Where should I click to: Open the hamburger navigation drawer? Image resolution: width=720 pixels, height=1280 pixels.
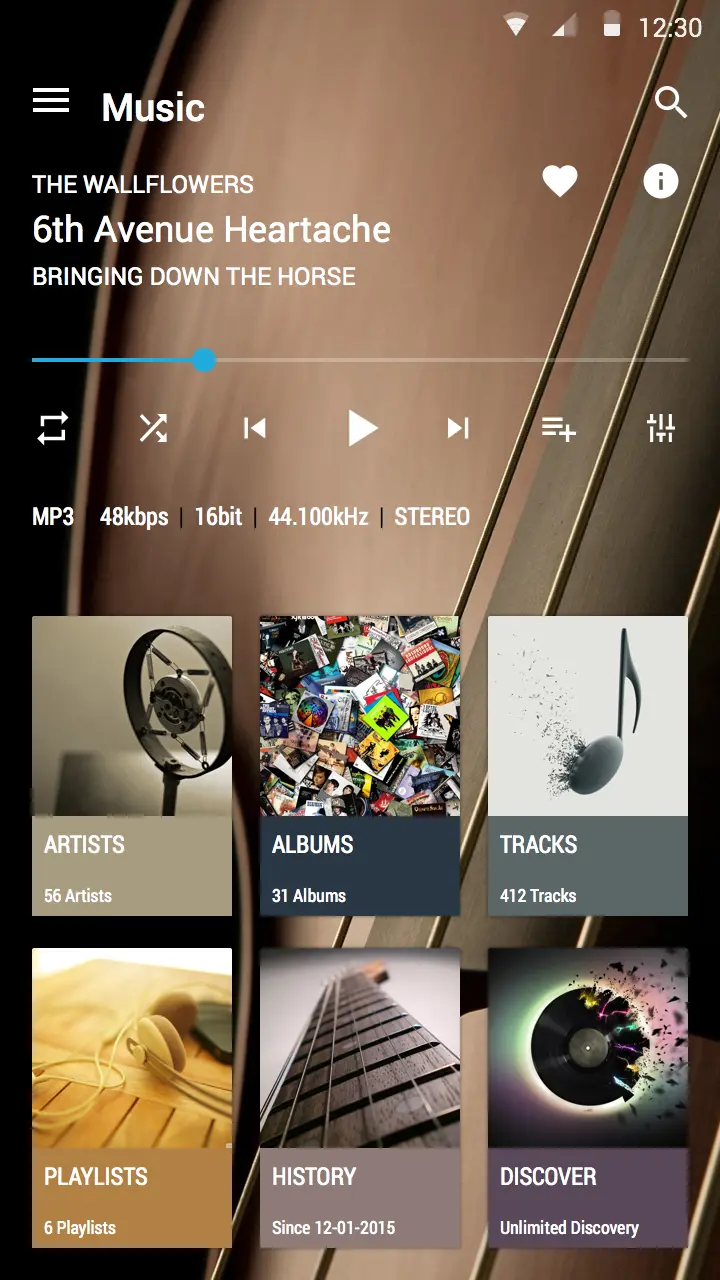(51, 100)
